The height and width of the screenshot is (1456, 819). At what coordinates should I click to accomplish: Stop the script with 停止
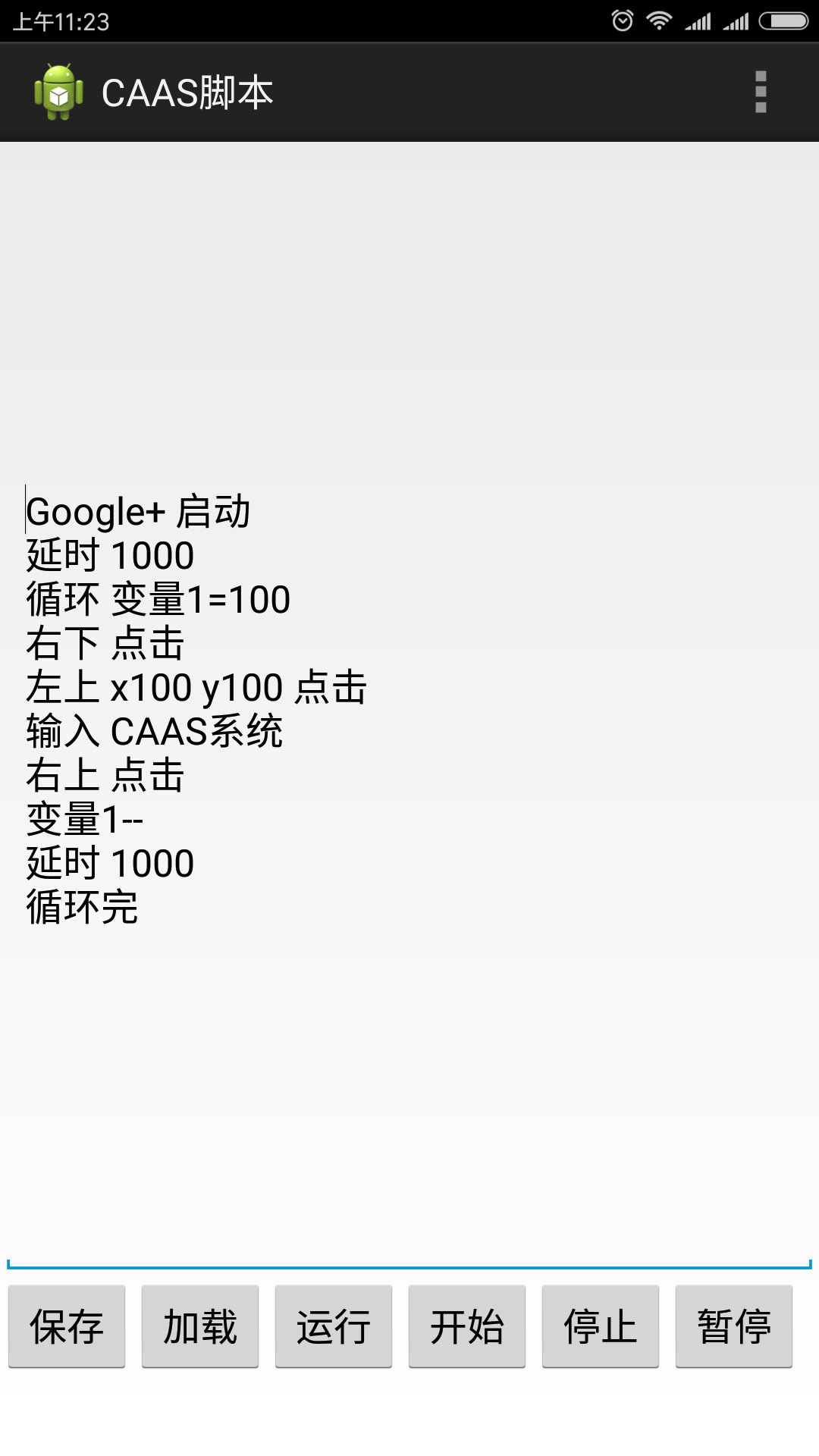pos(601,1326)
